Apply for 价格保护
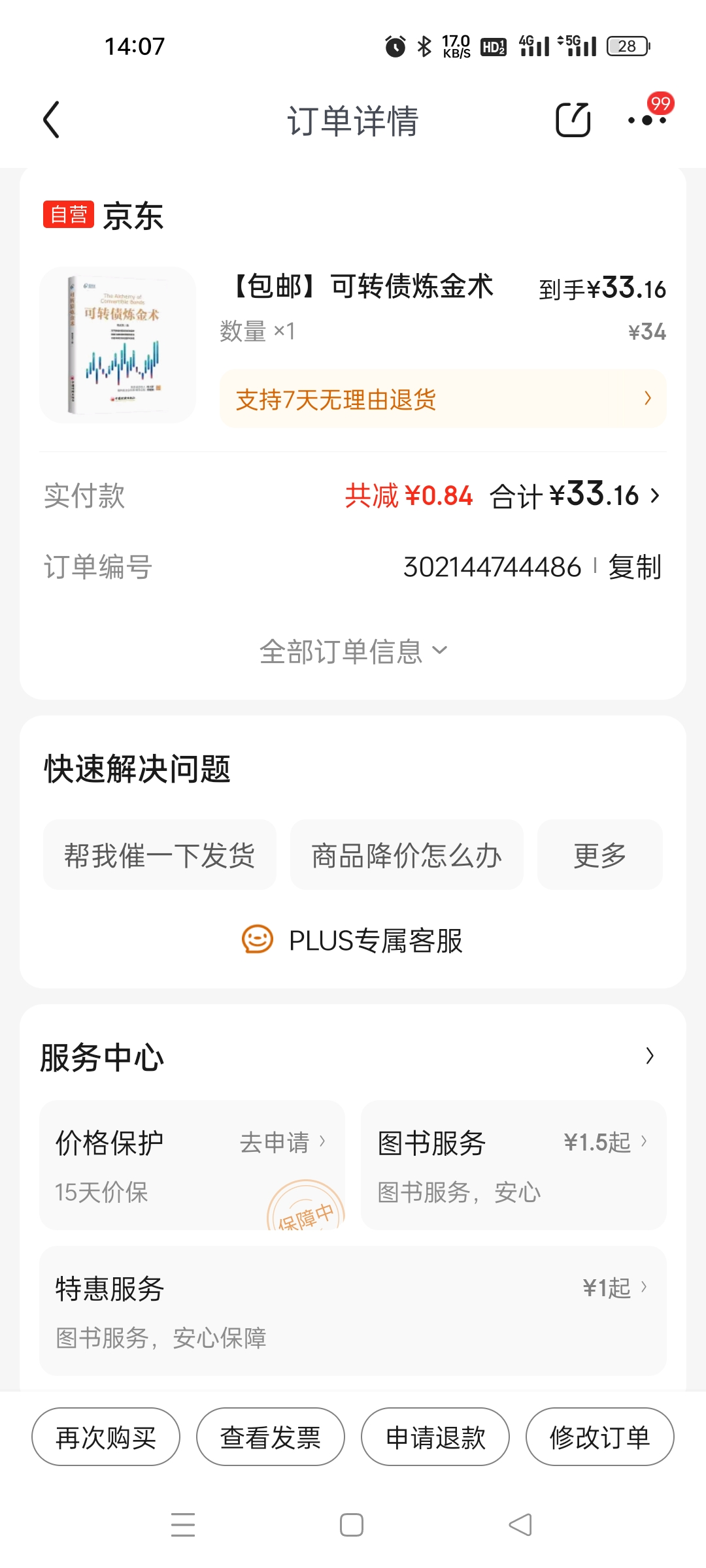This screenshot has width=706, height=1568. point(282,1143)
